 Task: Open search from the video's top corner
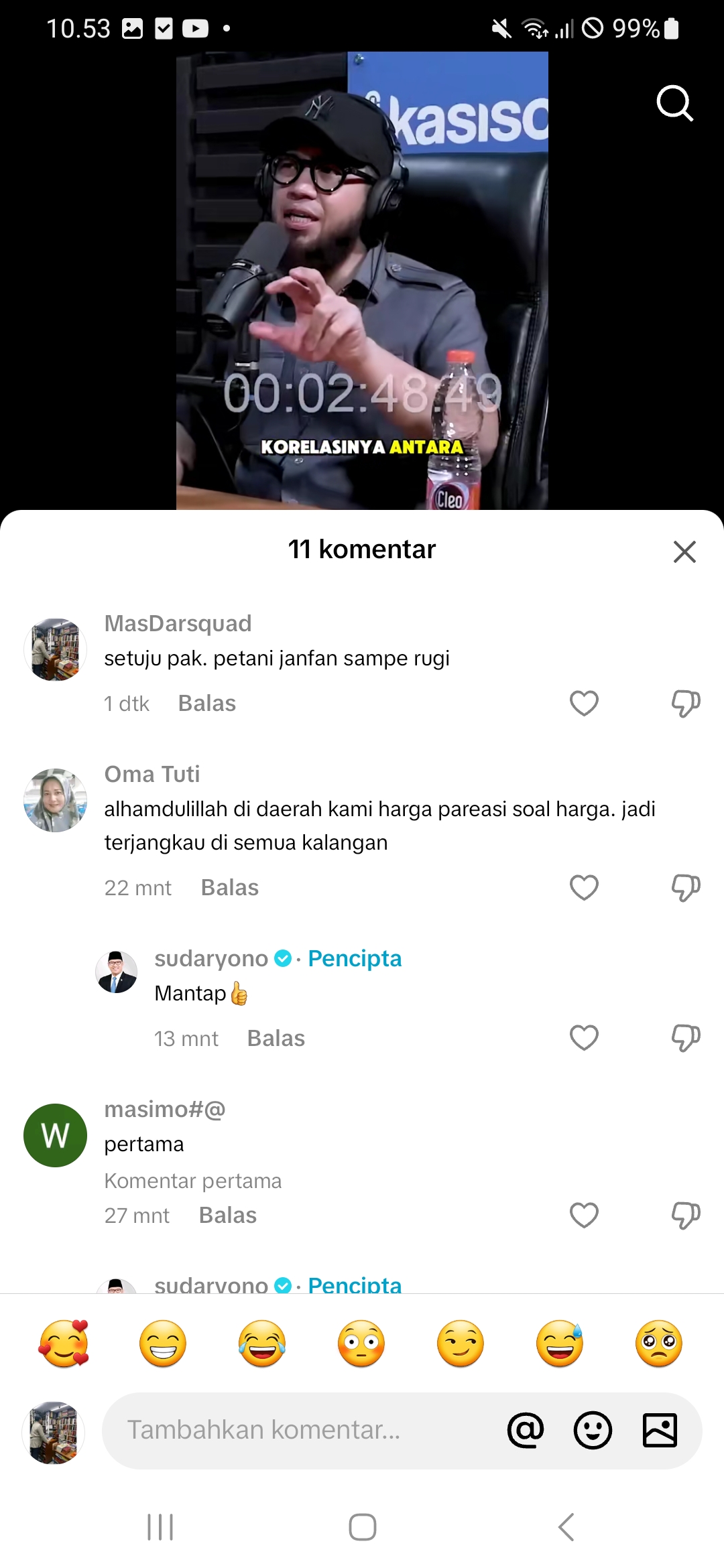pos(674,103)
